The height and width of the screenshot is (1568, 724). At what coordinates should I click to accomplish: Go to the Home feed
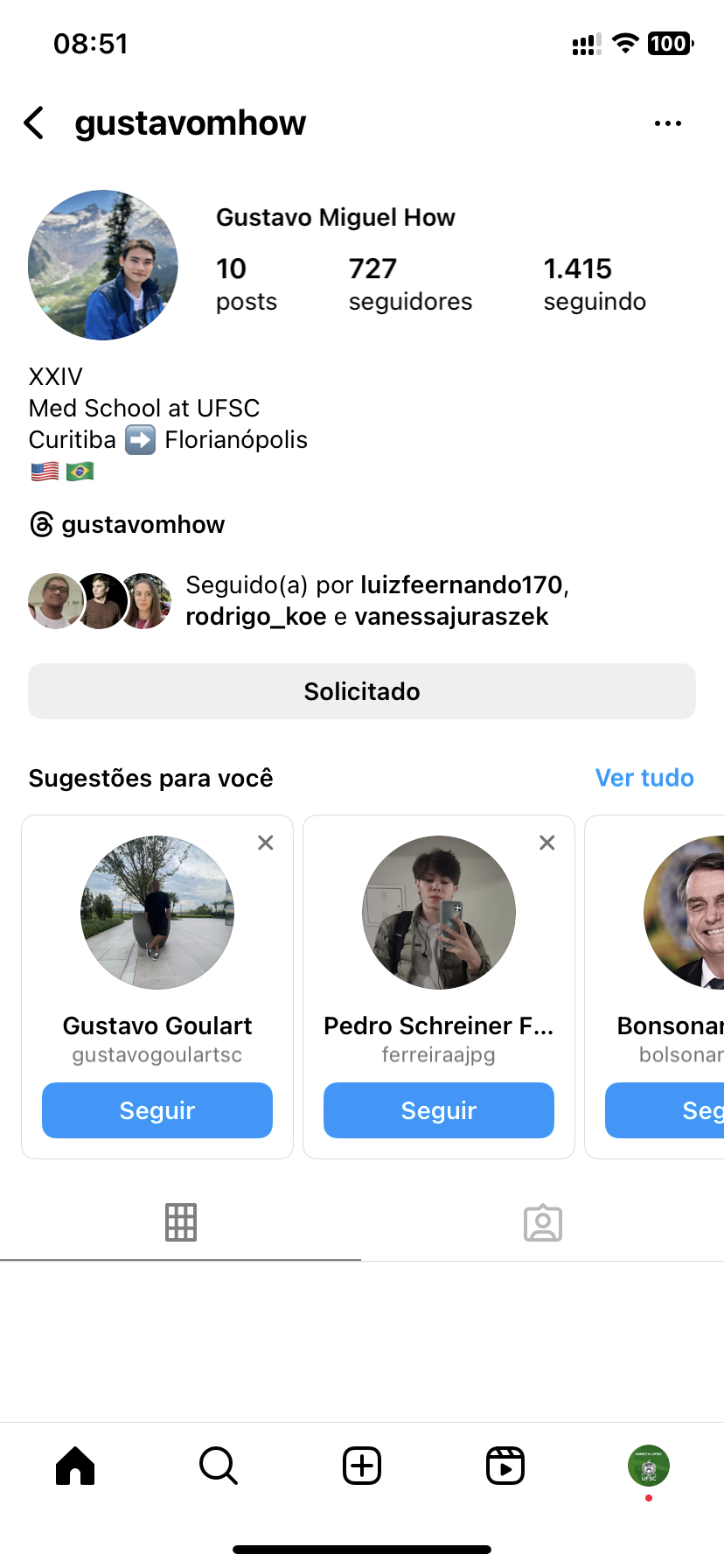[75, 1466]
